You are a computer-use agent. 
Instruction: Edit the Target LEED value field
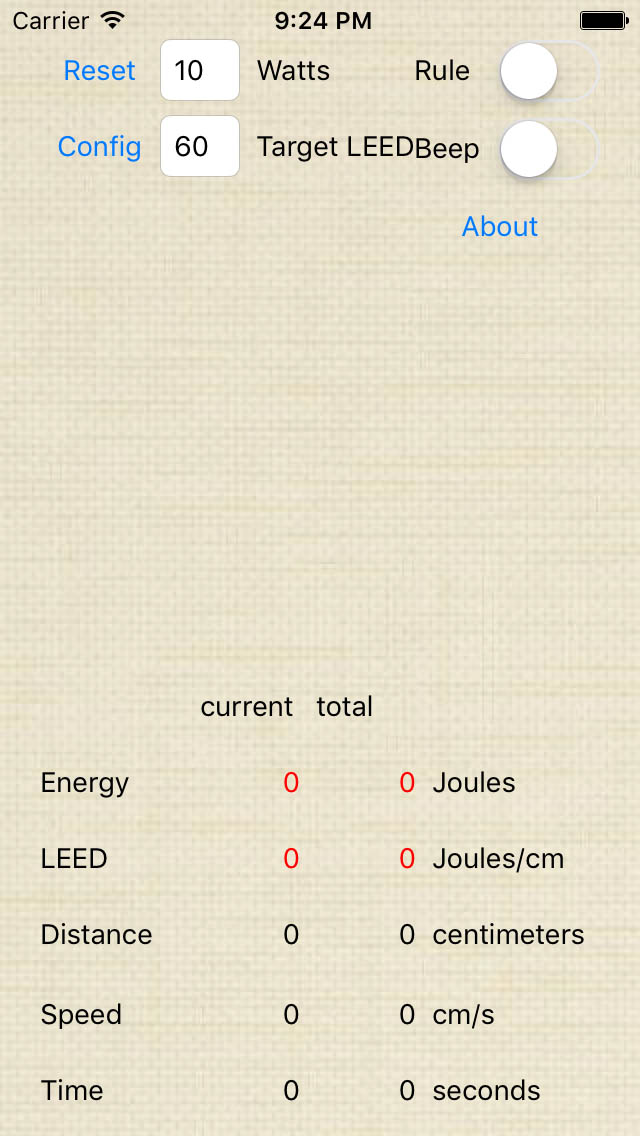(200, 147)
